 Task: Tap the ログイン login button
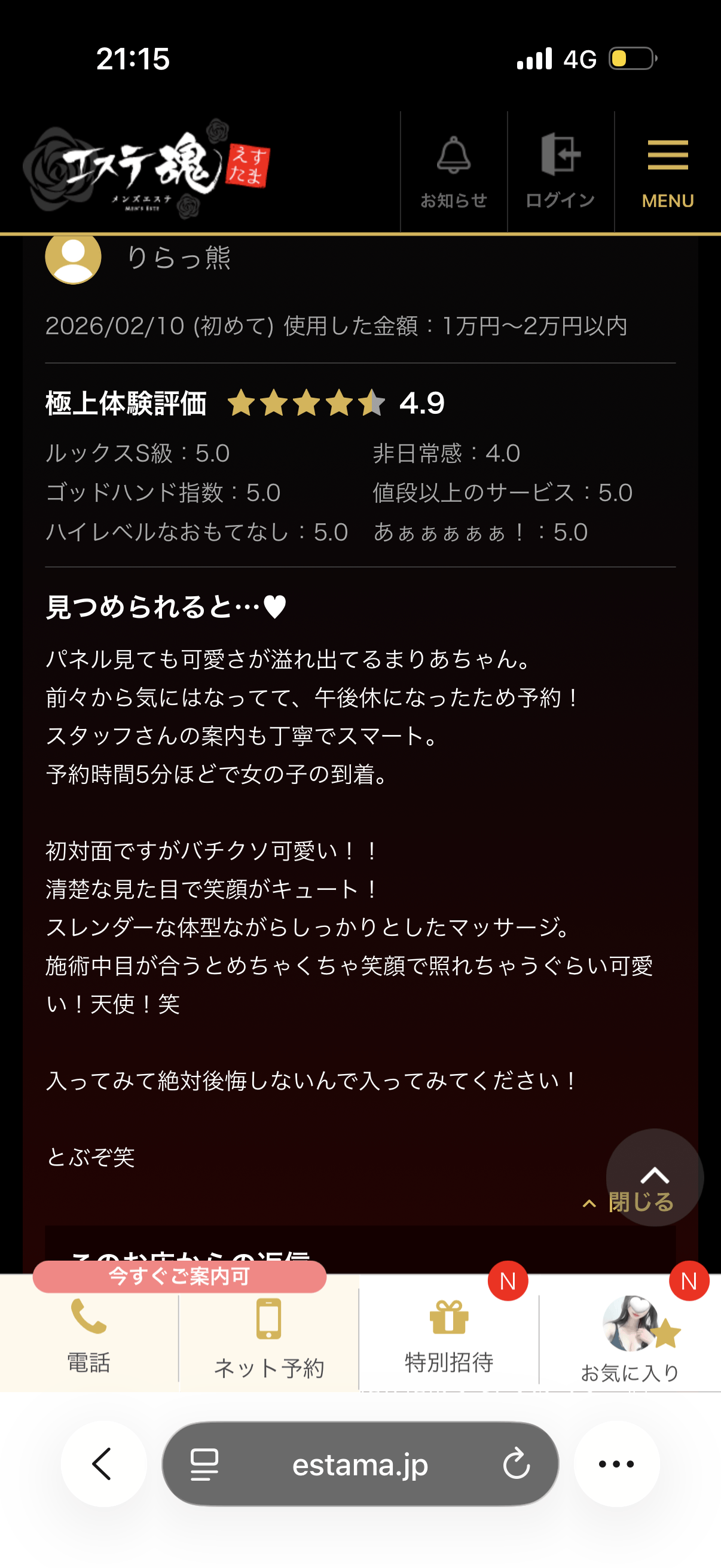point(560,172)
